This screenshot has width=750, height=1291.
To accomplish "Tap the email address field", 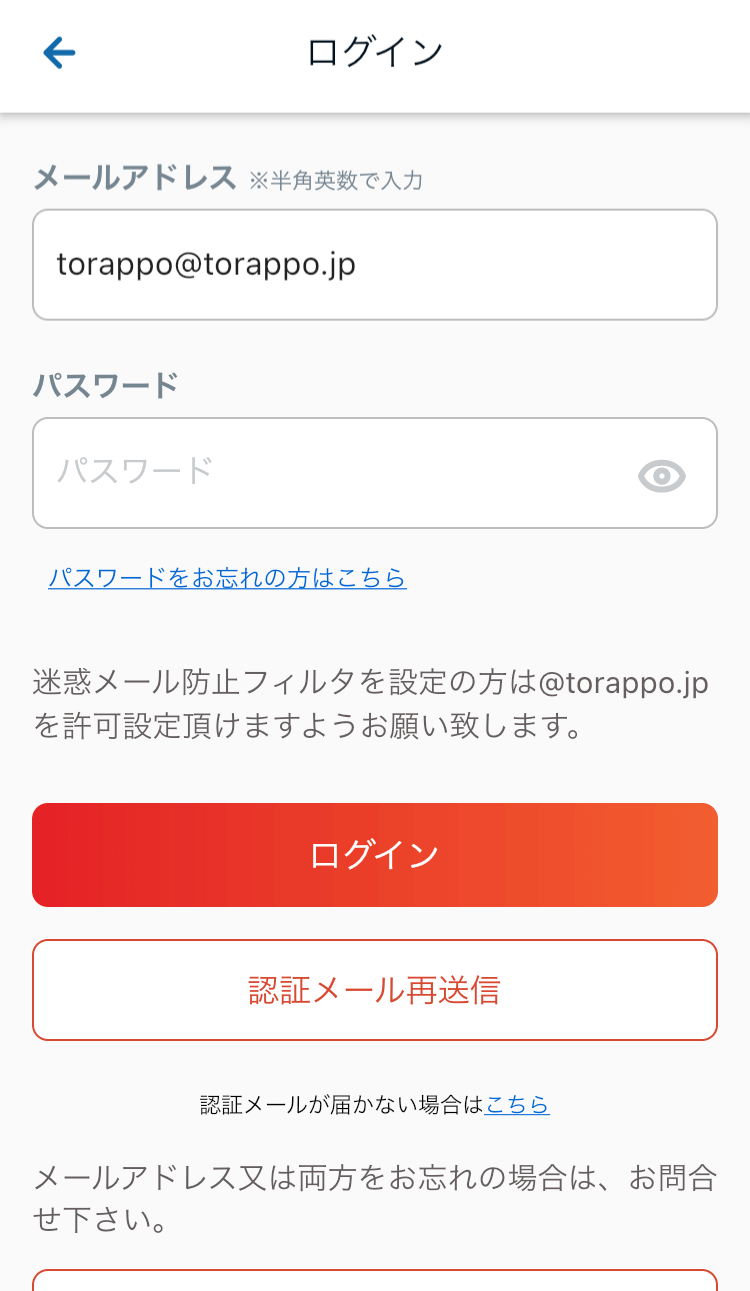I will 374,265.
